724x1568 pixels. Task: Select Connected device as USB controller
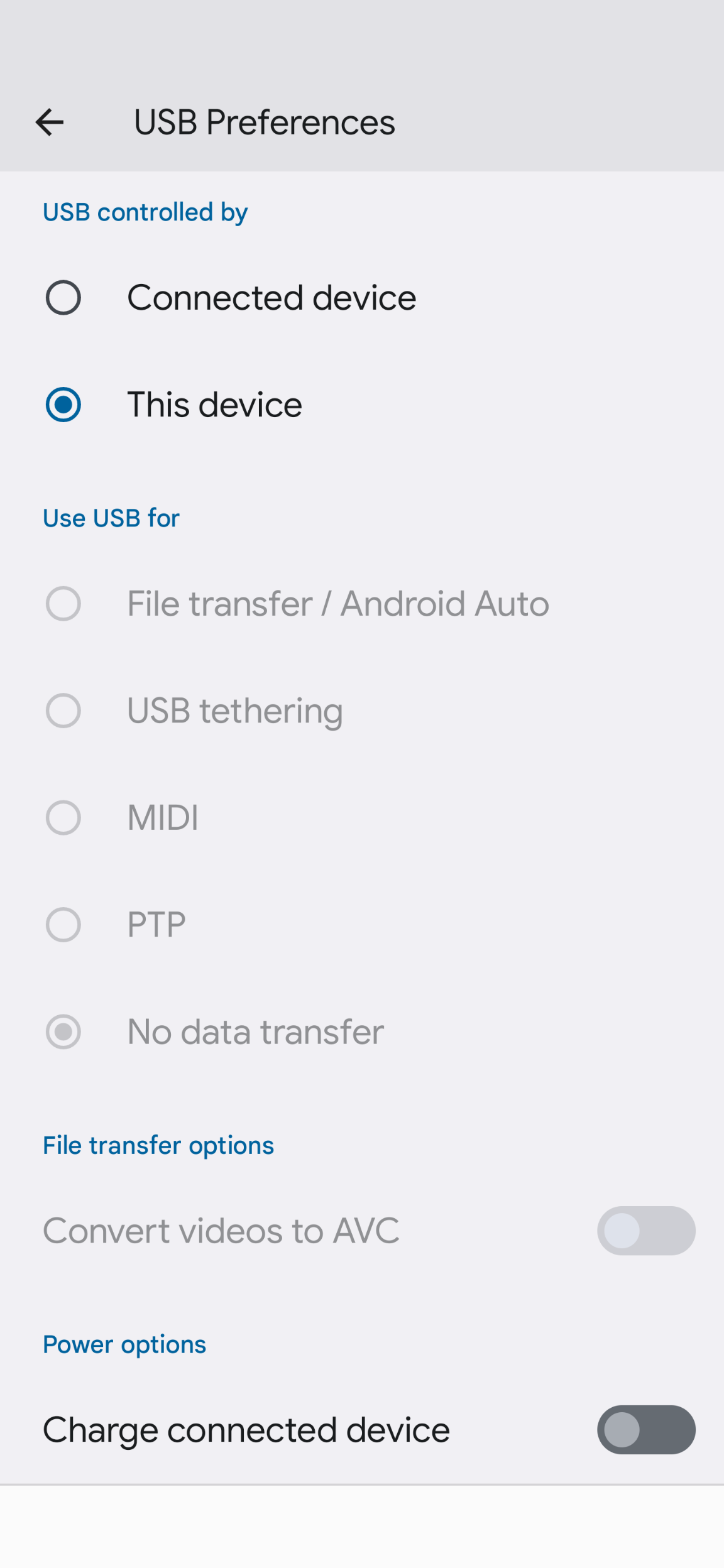(x=362, y=297)
